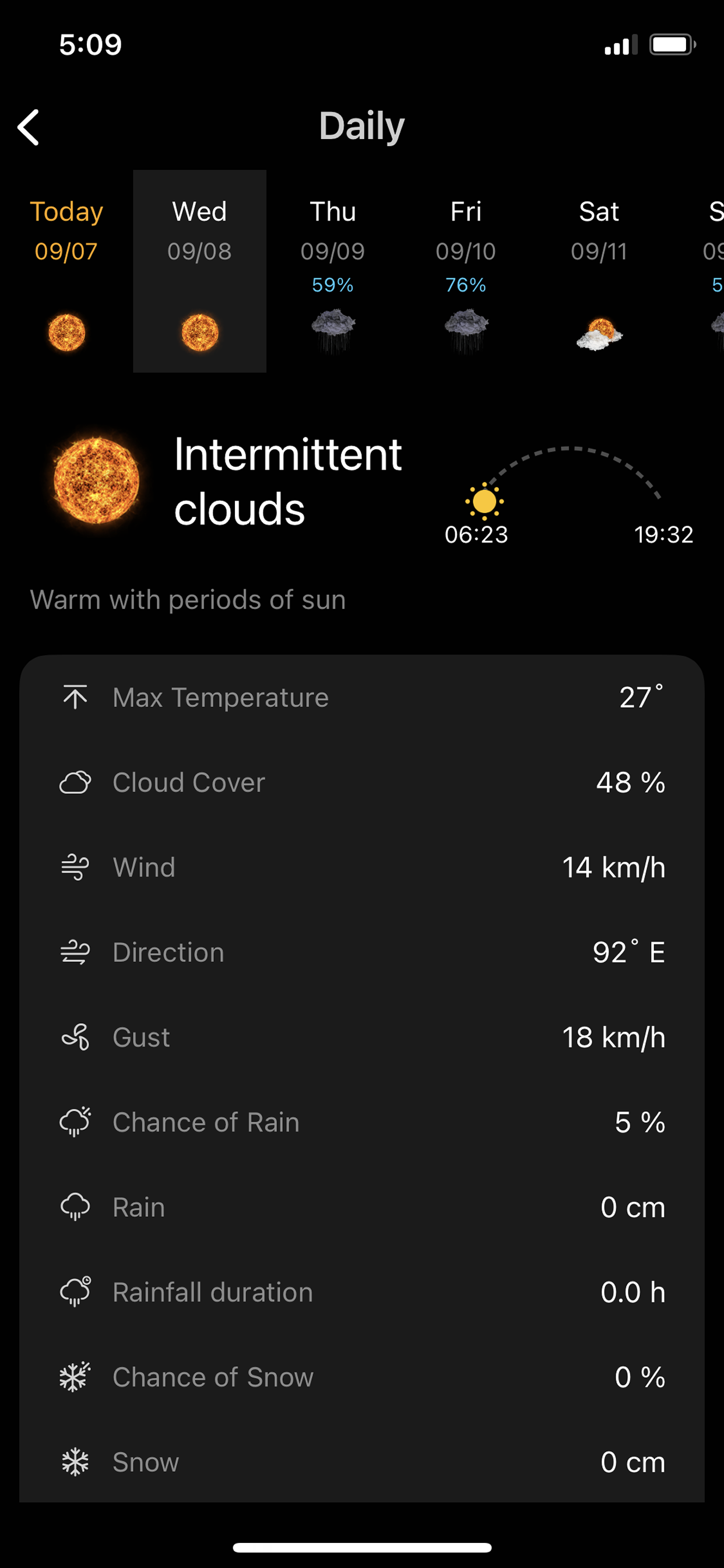Go back from the Daily screen

[x=29, y=127]
